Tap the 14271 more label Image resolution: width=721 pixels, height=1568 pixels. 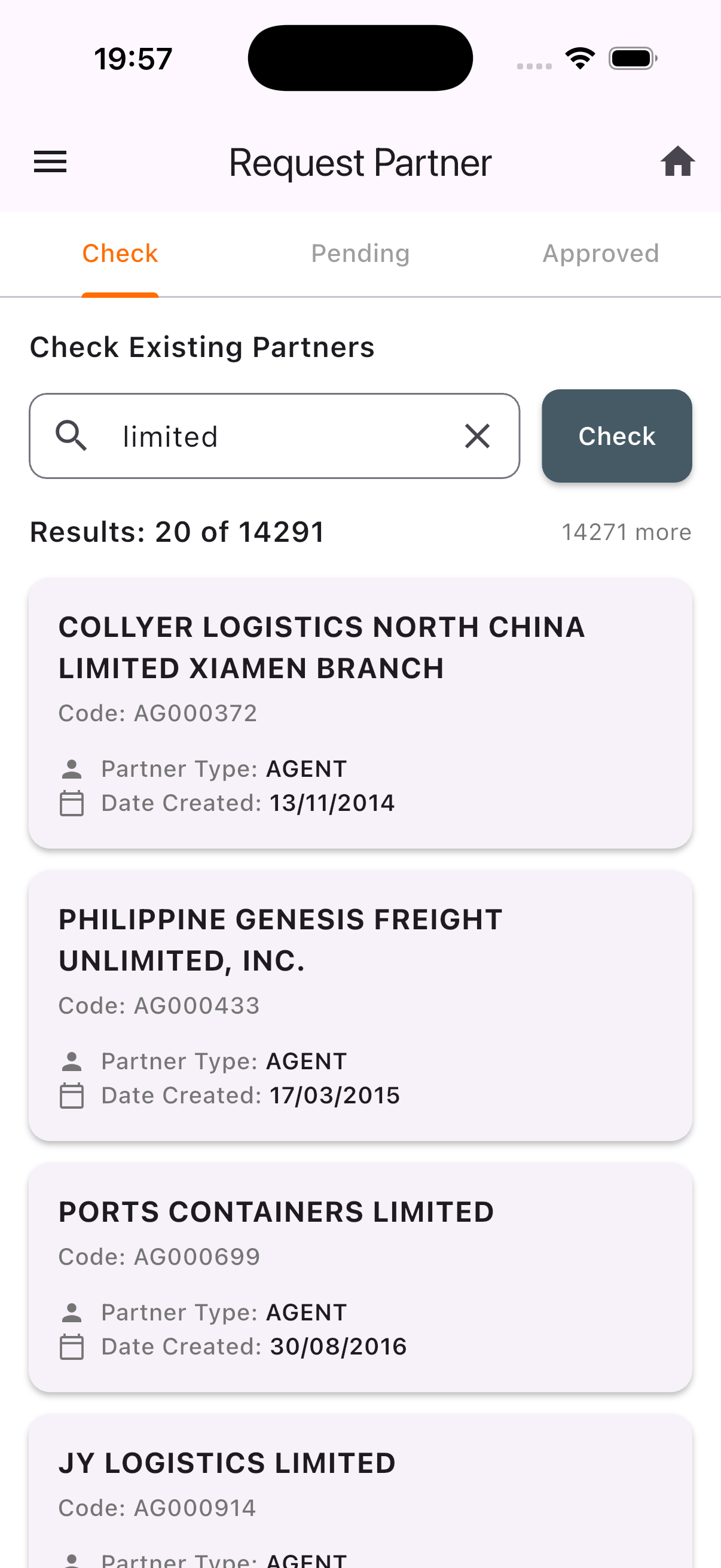click(627, 531)
